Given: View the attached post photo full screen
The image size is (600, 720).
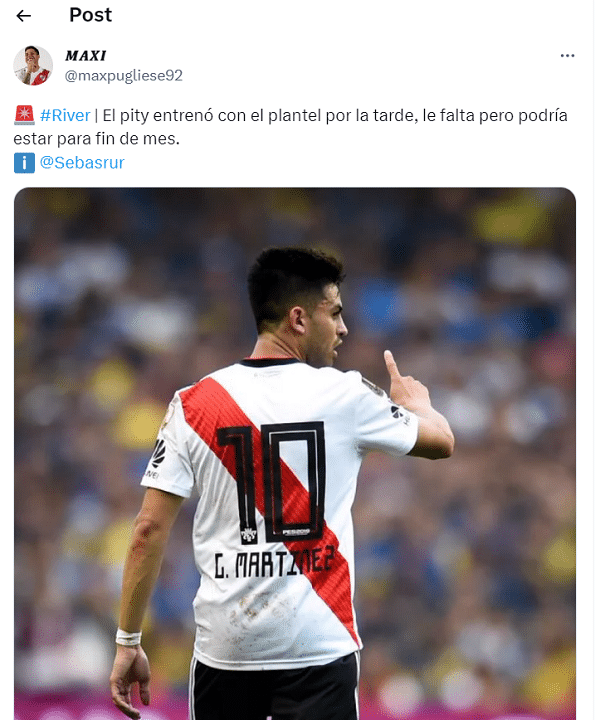Looking at the screenshot, I should (295, 450).
